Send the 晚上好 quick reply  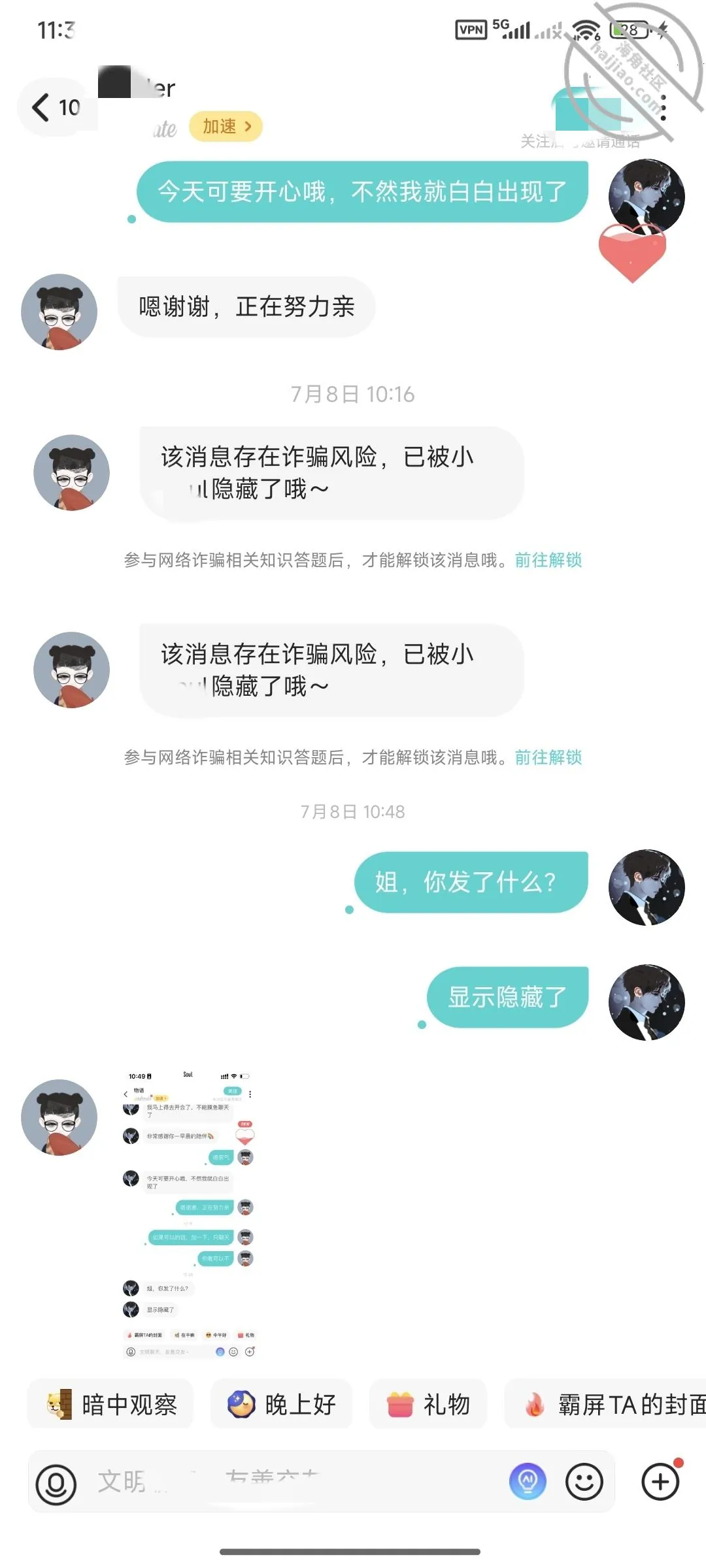pyautogui.click(x=281, y=1404)
